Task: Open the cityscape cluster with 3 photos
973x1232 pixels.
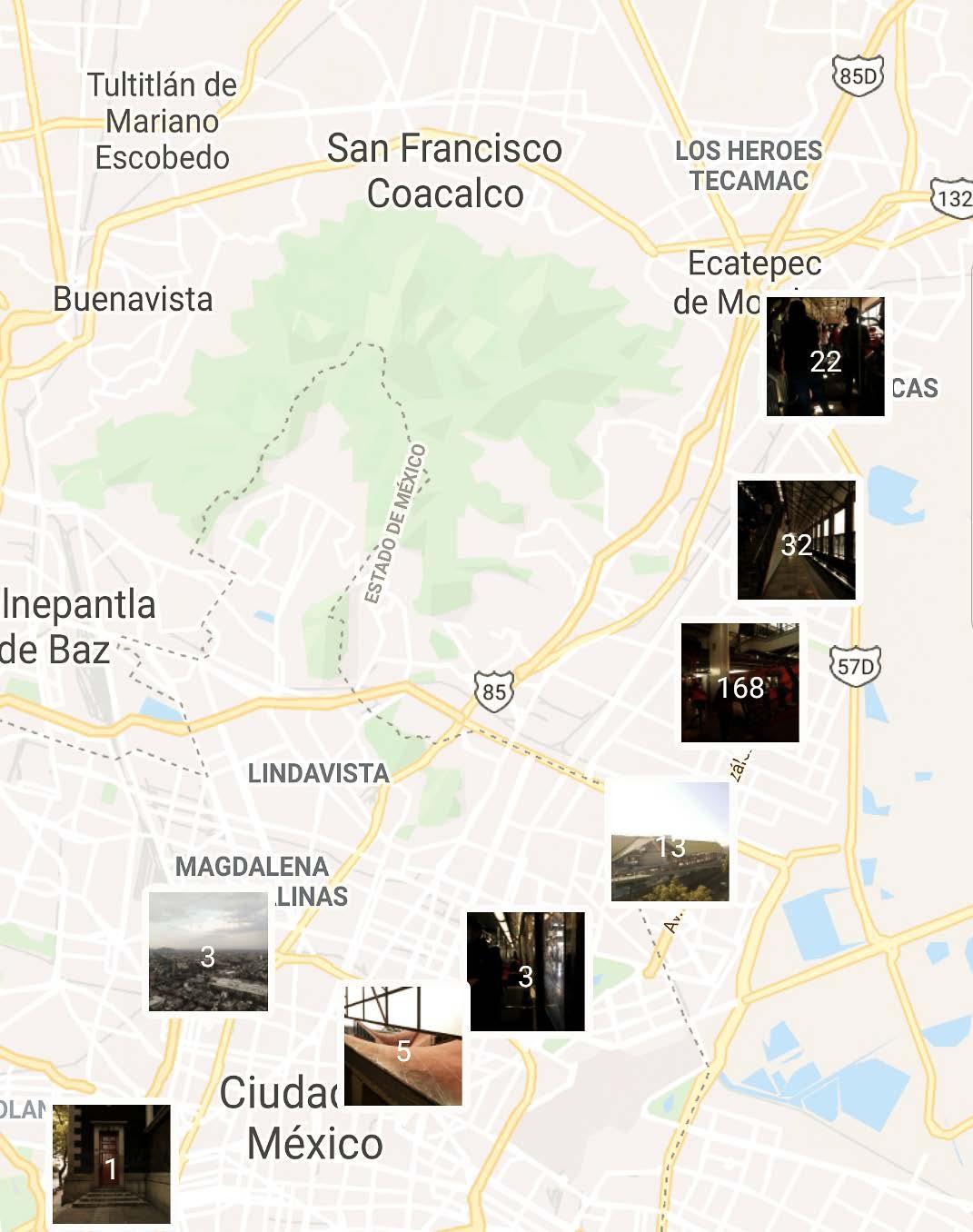Action: click(x=208, y=951)
